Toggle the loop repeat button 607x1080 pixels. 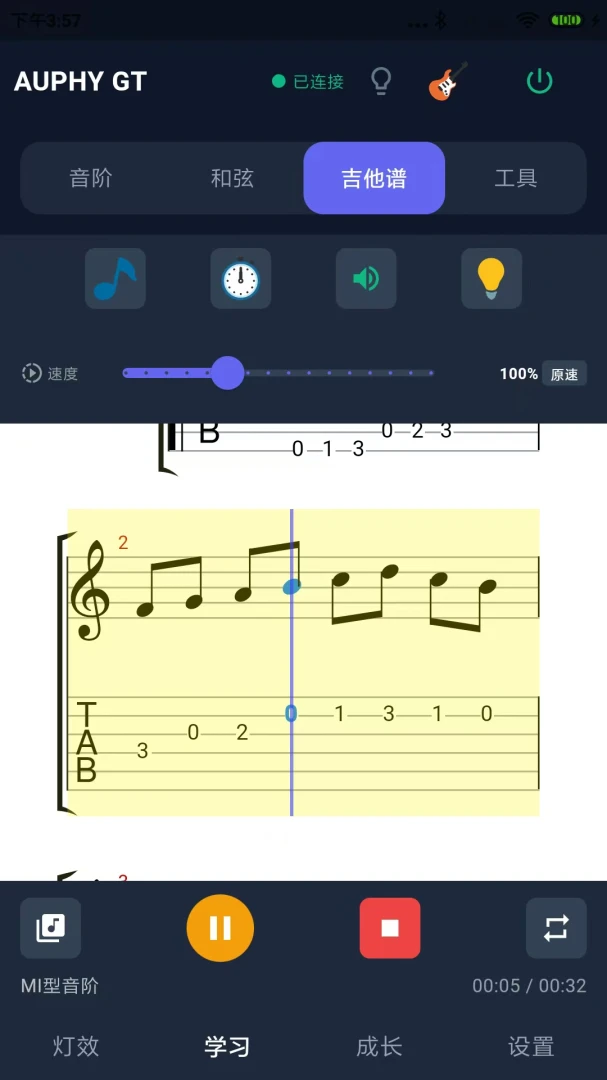point(556,928)
